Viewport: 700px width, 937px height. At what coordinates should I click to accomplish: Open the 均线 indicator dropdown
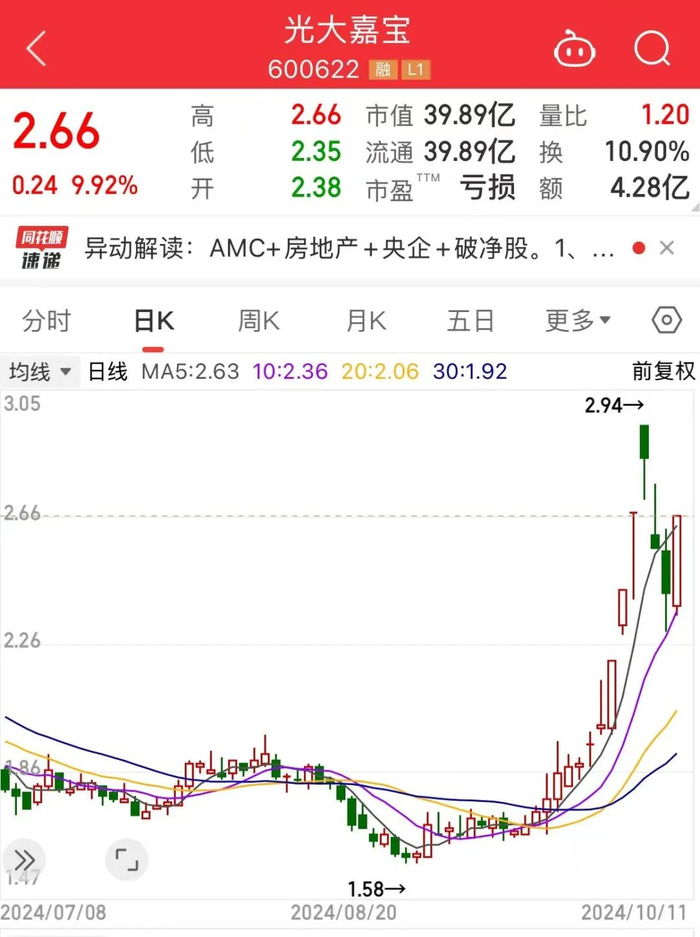(x=40, y=372)
